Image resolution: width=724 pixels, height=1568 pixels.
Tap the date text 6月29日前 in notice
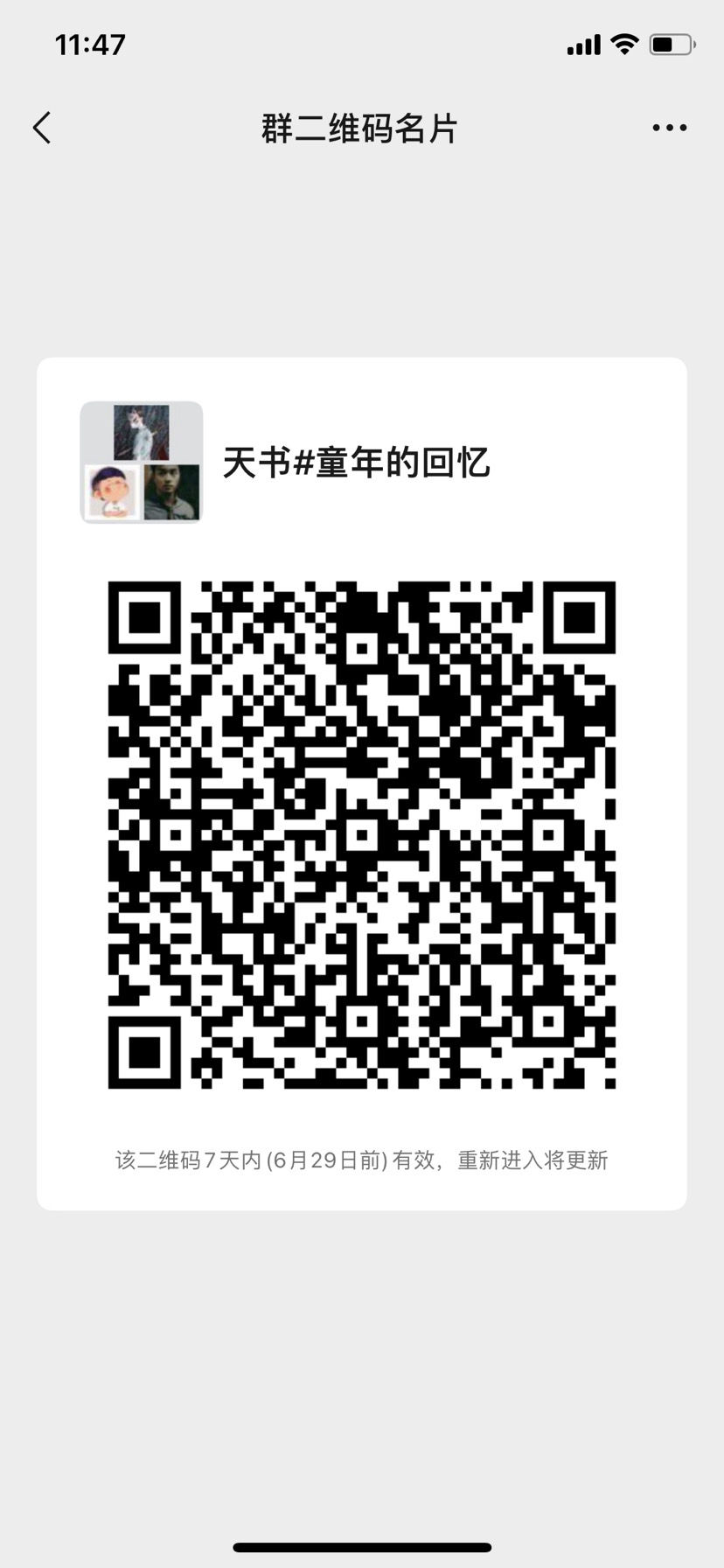click(329, 1160)
